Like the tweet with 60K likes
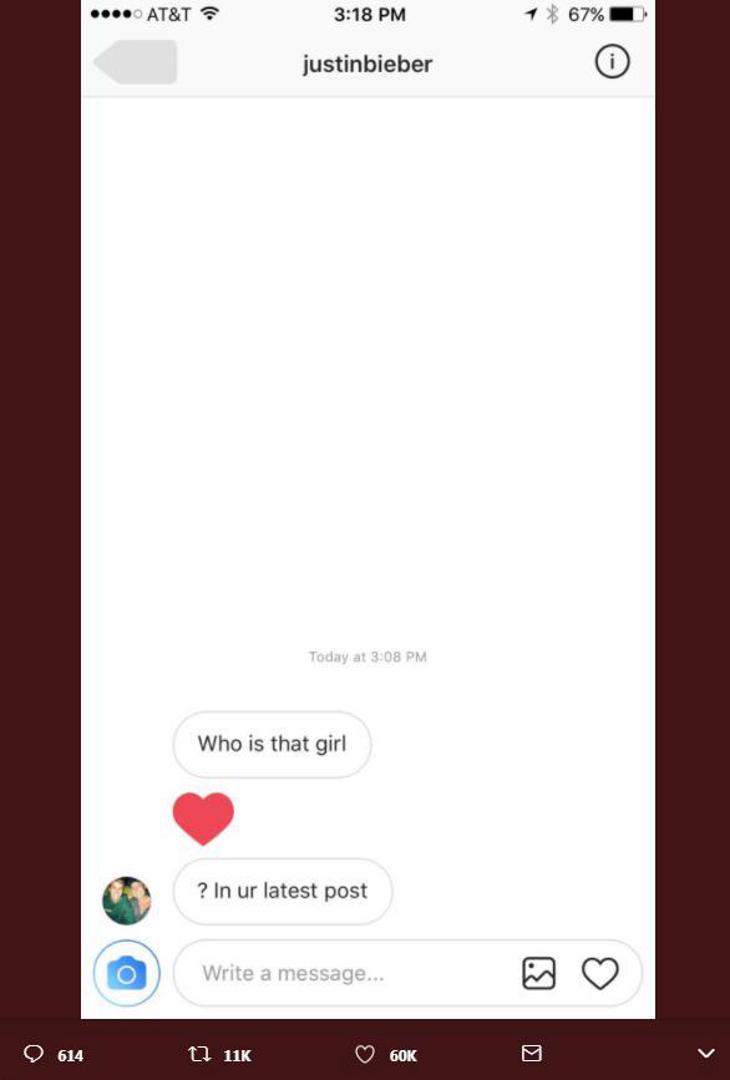The width and height of the screenshot is (730, 1080). pos(365,1054)
